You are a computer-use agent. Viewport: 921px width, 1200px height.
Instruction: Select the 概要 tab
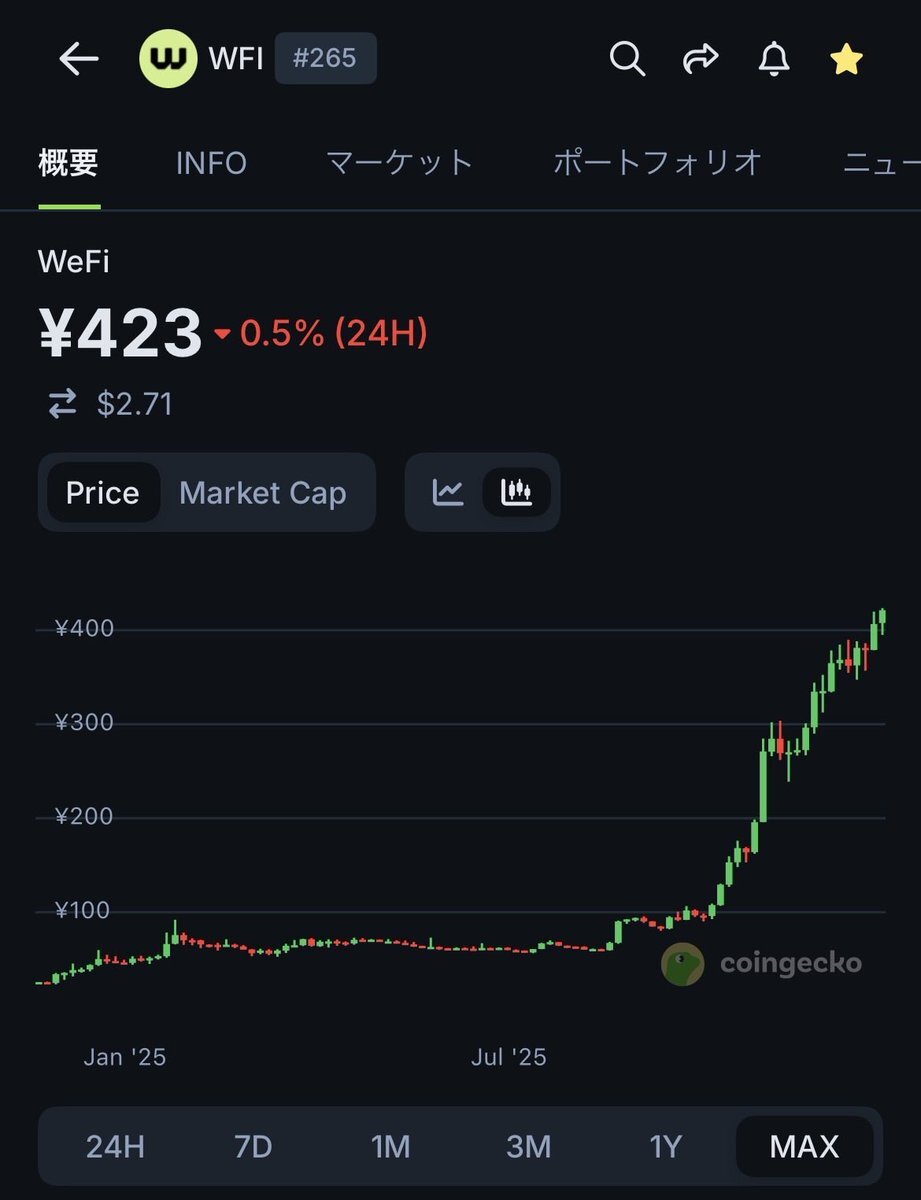pyautogui.click(x=68, y=163)
